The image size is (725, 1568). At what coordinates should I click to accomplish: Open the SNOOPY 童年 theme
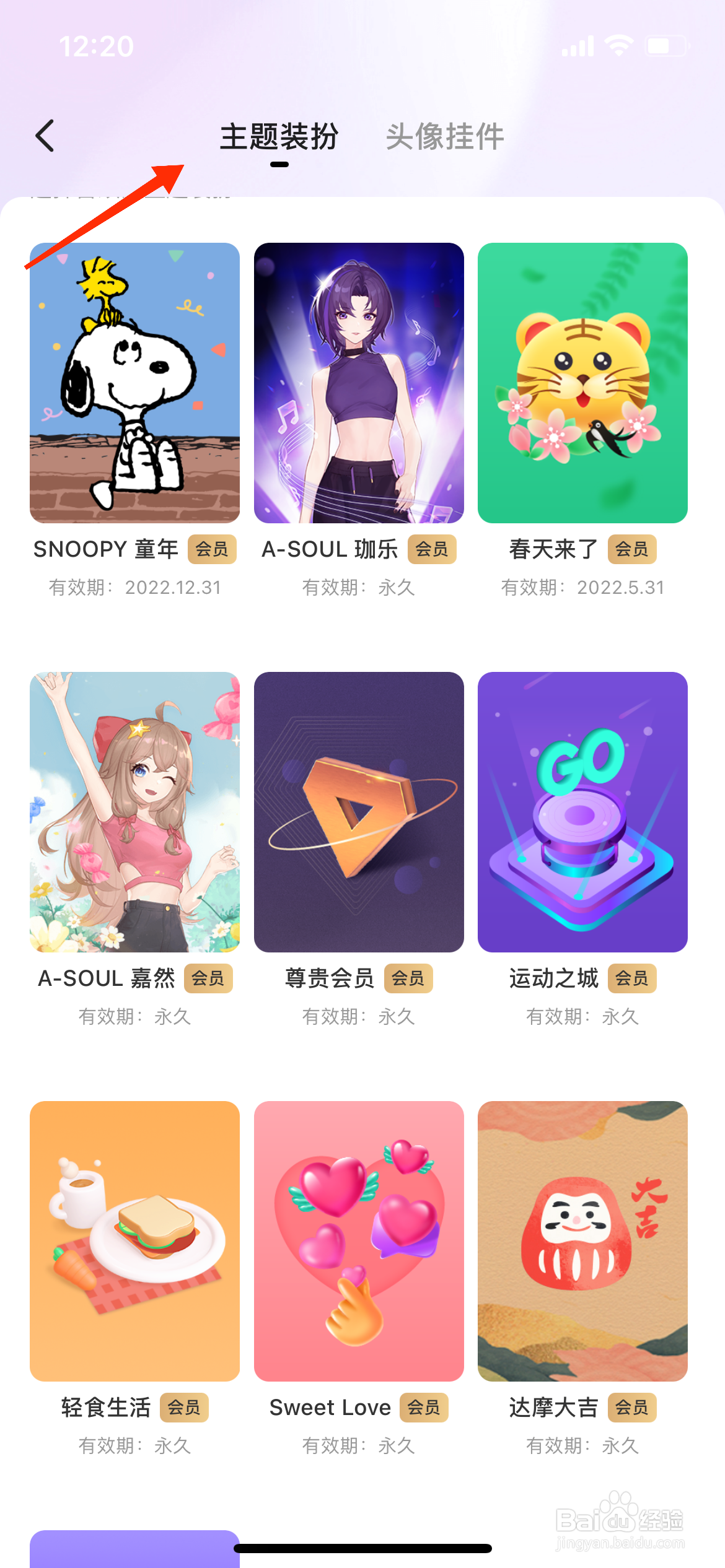(x=134, y=383)
